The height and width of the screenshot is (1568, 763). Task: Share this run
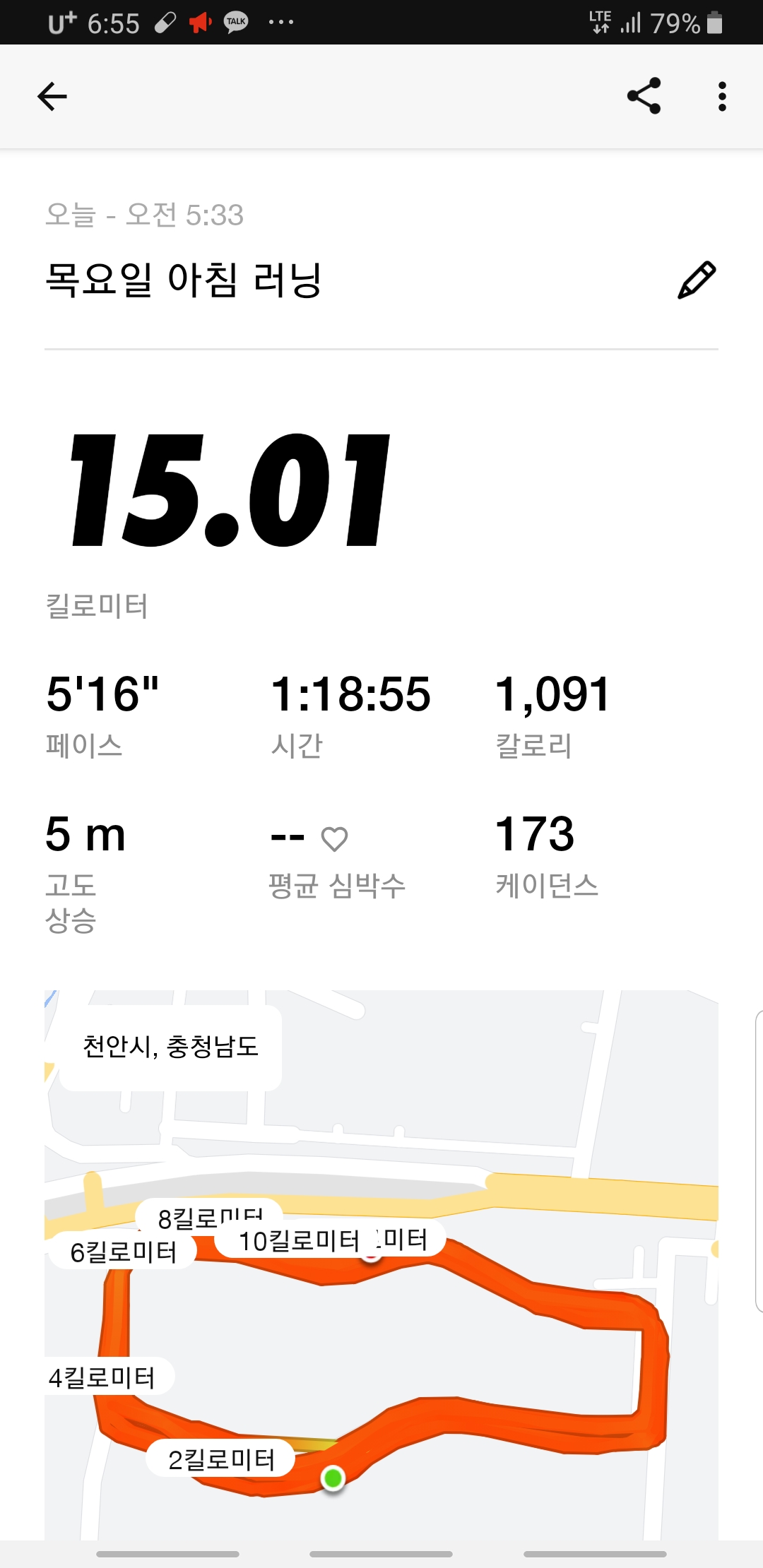pyautogui.click(x=644, y=96)
